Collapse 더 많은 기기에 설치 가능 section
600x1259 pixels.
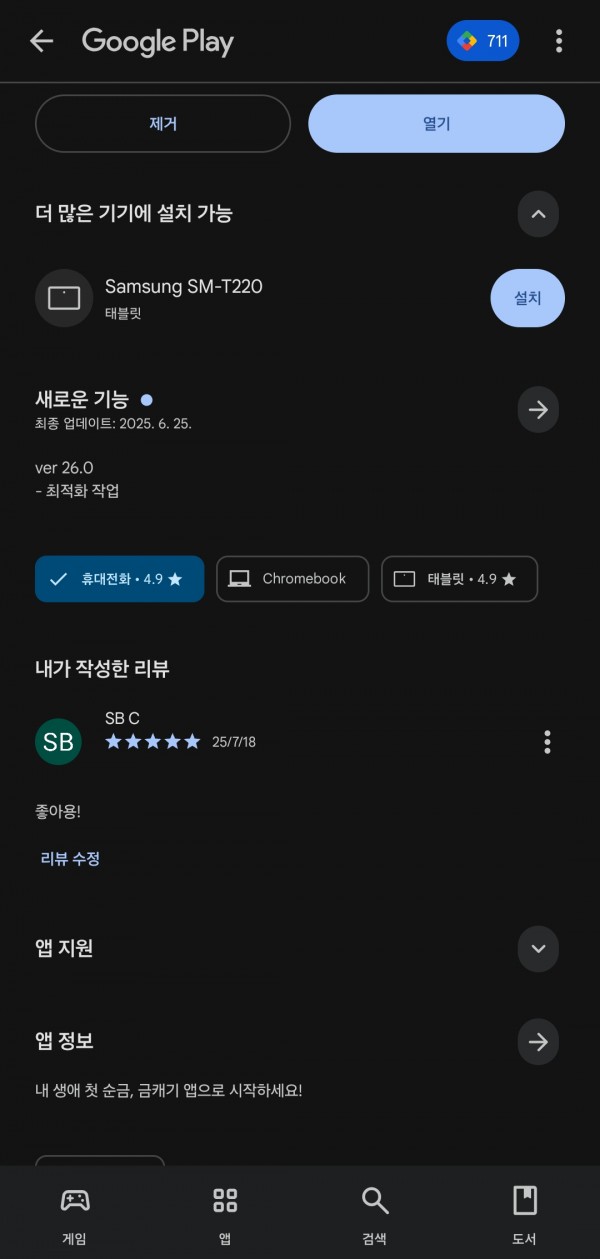pyautogui.click(x=538, y=213)
